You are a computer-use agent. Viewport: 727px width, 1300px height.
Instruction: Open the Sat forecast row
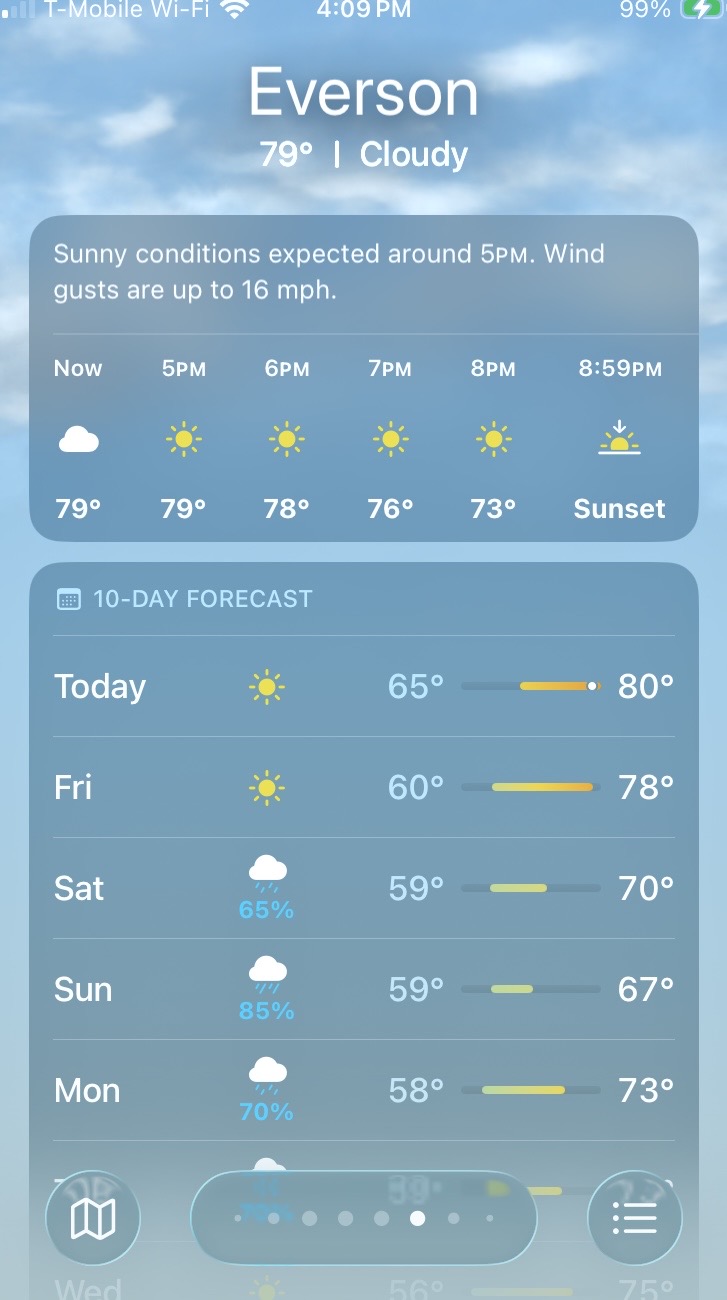tap(363, 888)
